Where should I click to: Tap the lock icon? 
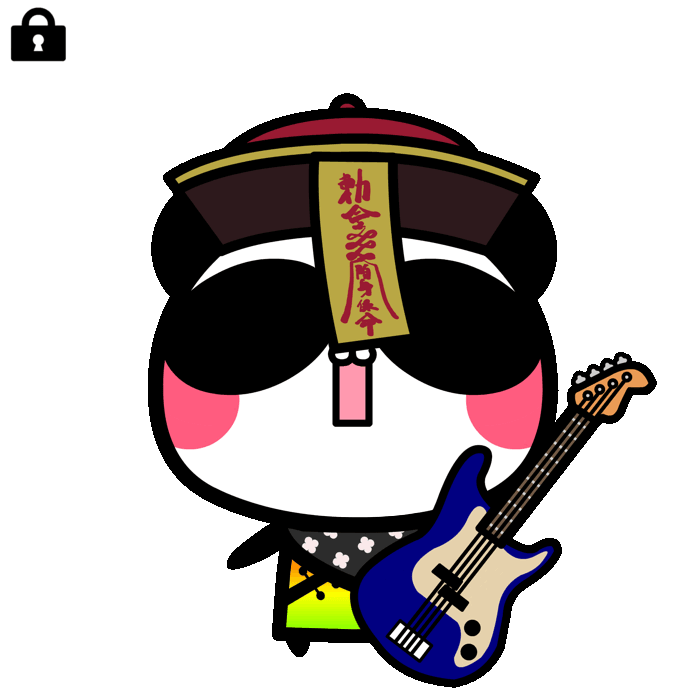coord(38,37)
